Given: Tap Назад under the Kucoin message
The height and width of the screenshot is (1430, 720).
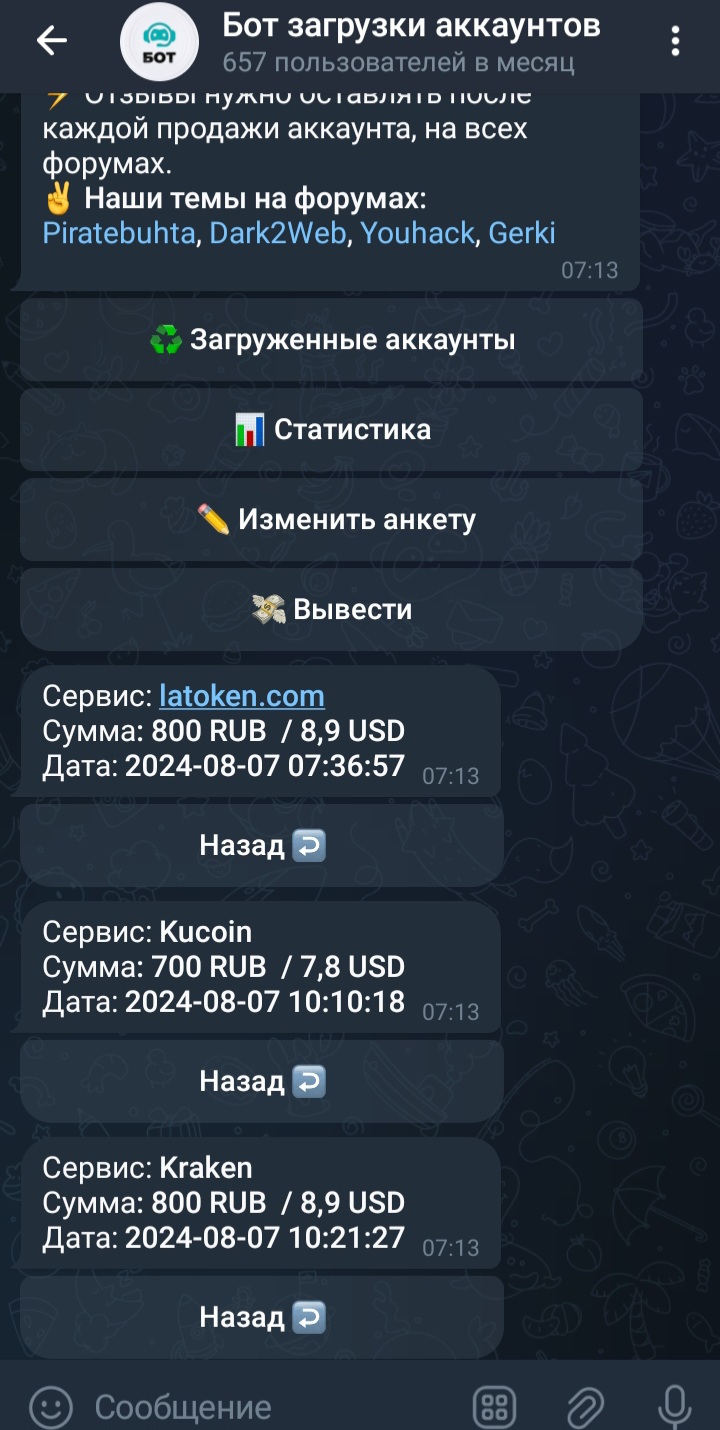Looking at the screenshot, I should [262, 1081].
